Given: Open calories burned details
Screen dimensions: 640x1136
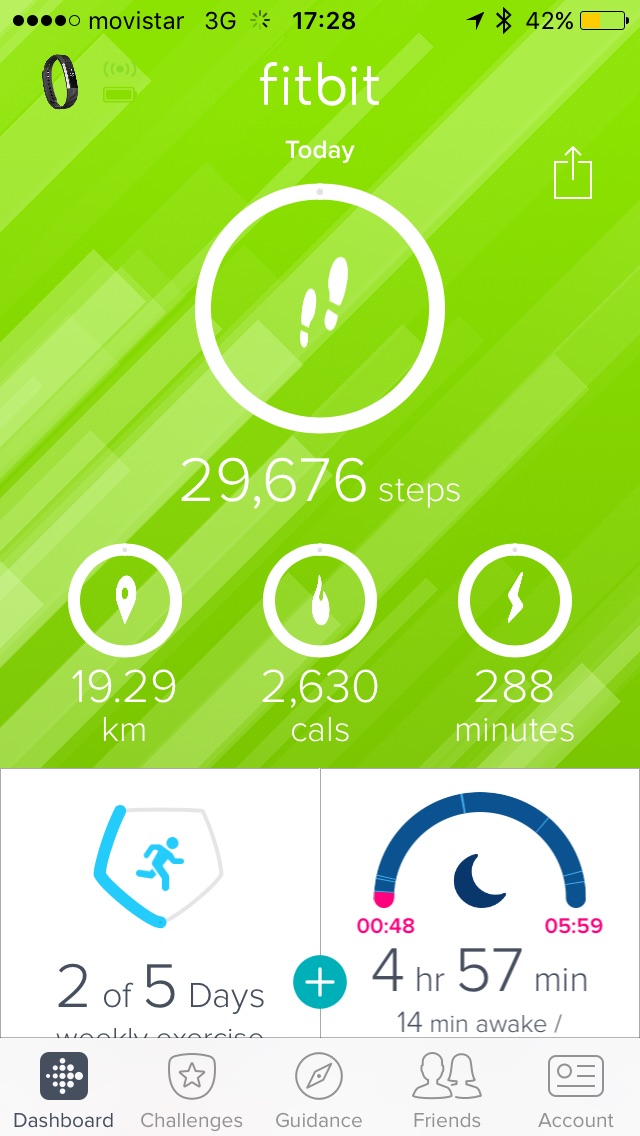Looking at the screenshot, I should click(x=320, y=601).
